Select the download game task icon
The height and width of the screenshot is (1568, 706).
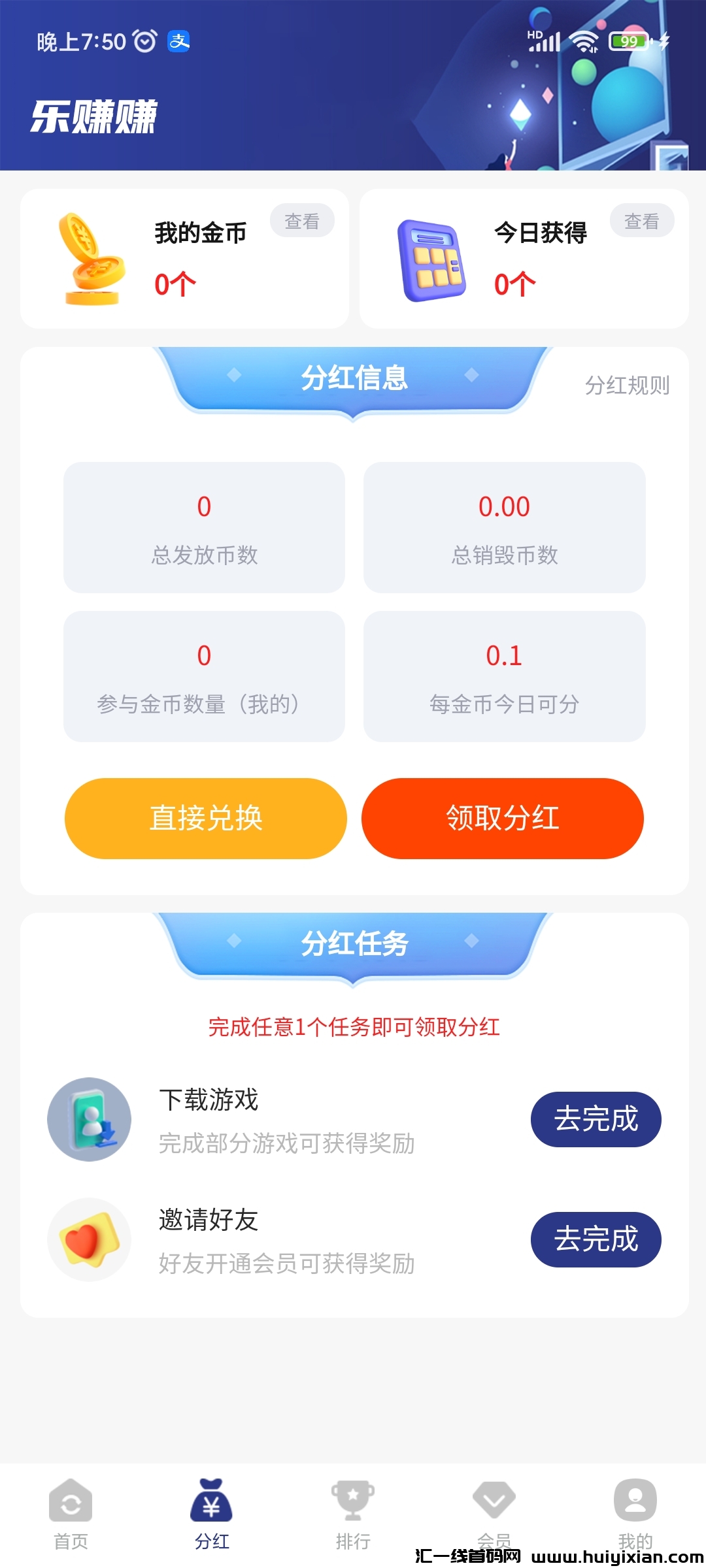[90, 1119]
